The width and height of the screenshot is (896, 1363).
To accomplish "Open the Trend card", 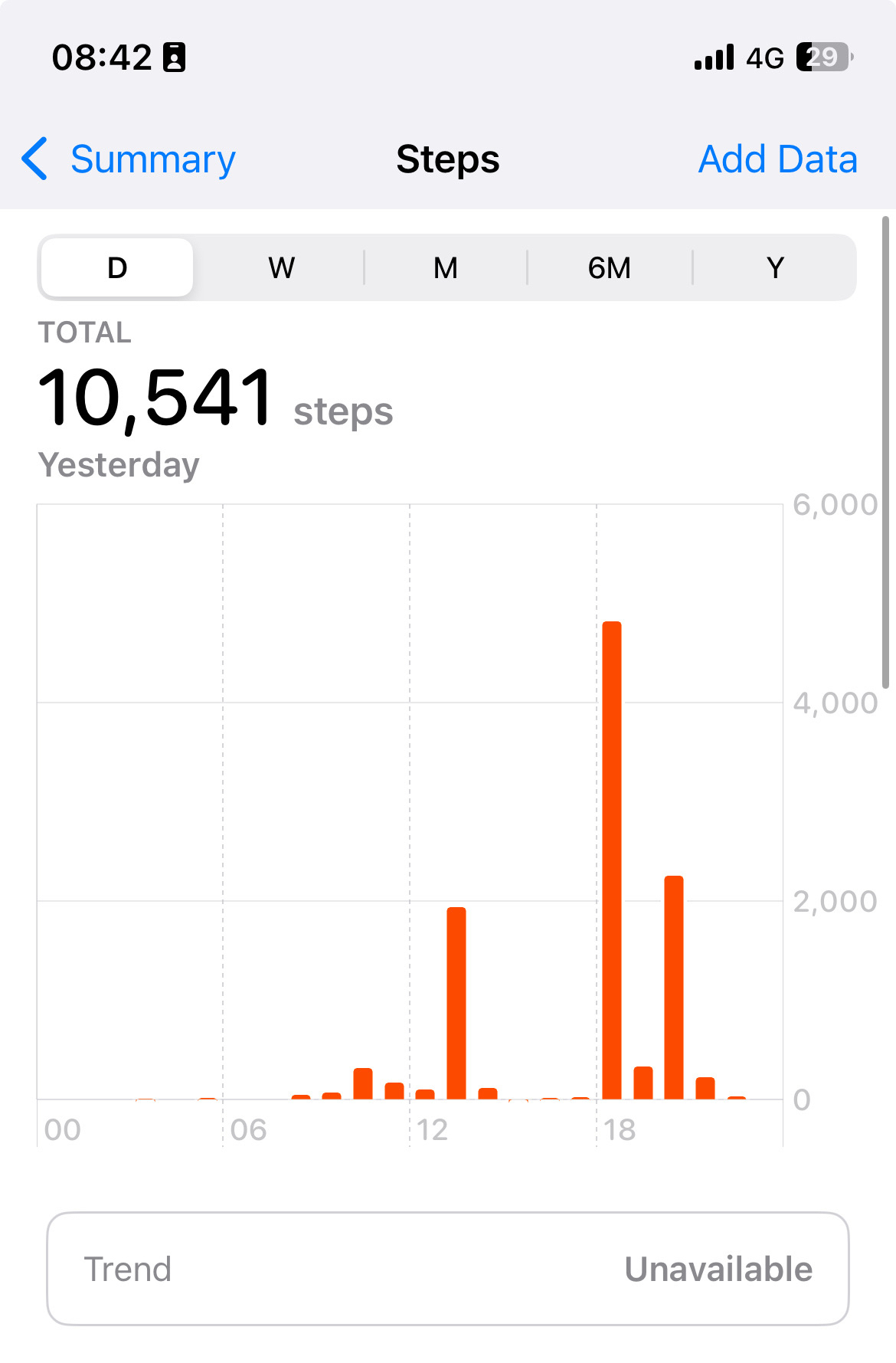I will [448, 1269].
